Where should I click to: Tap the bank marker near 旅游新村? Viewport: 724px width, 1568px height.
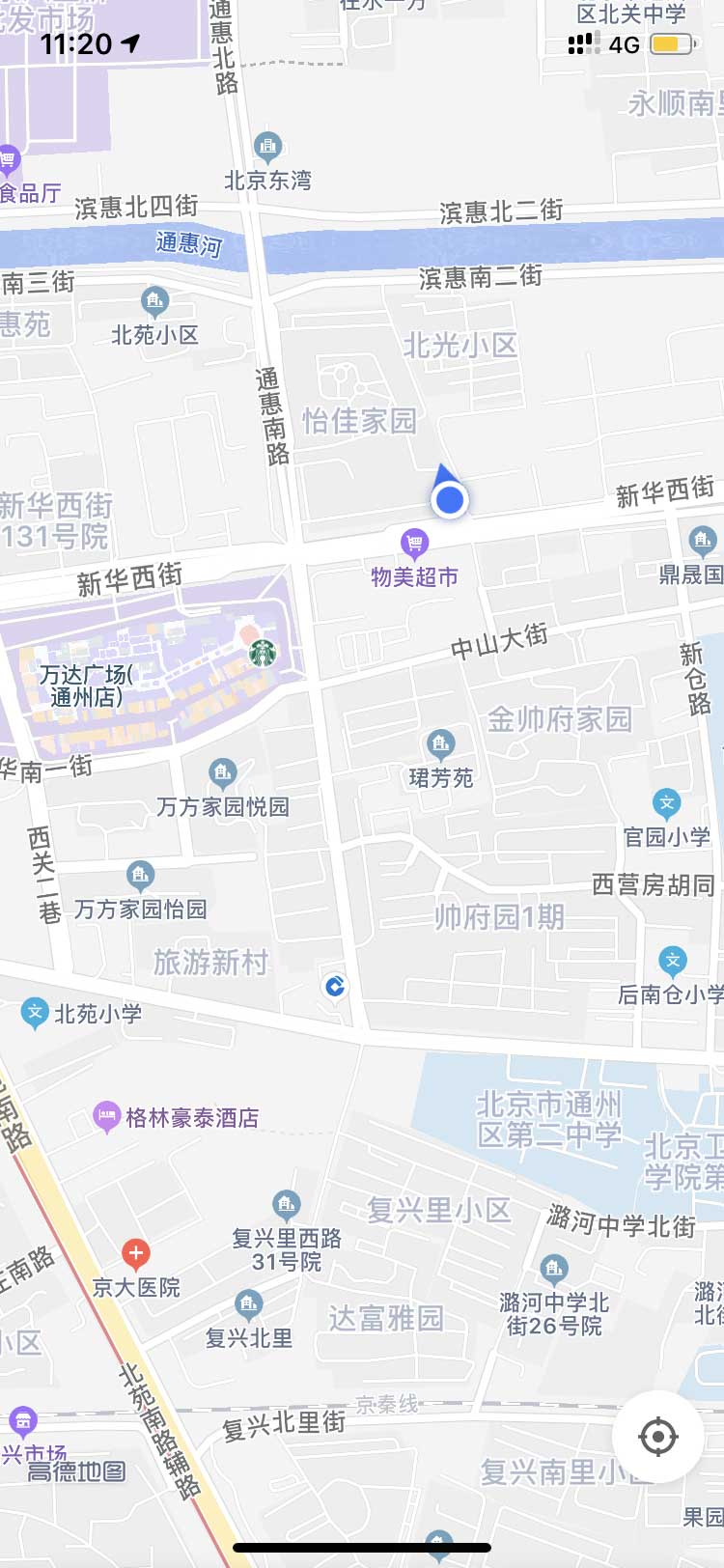[x=335, y=988]
